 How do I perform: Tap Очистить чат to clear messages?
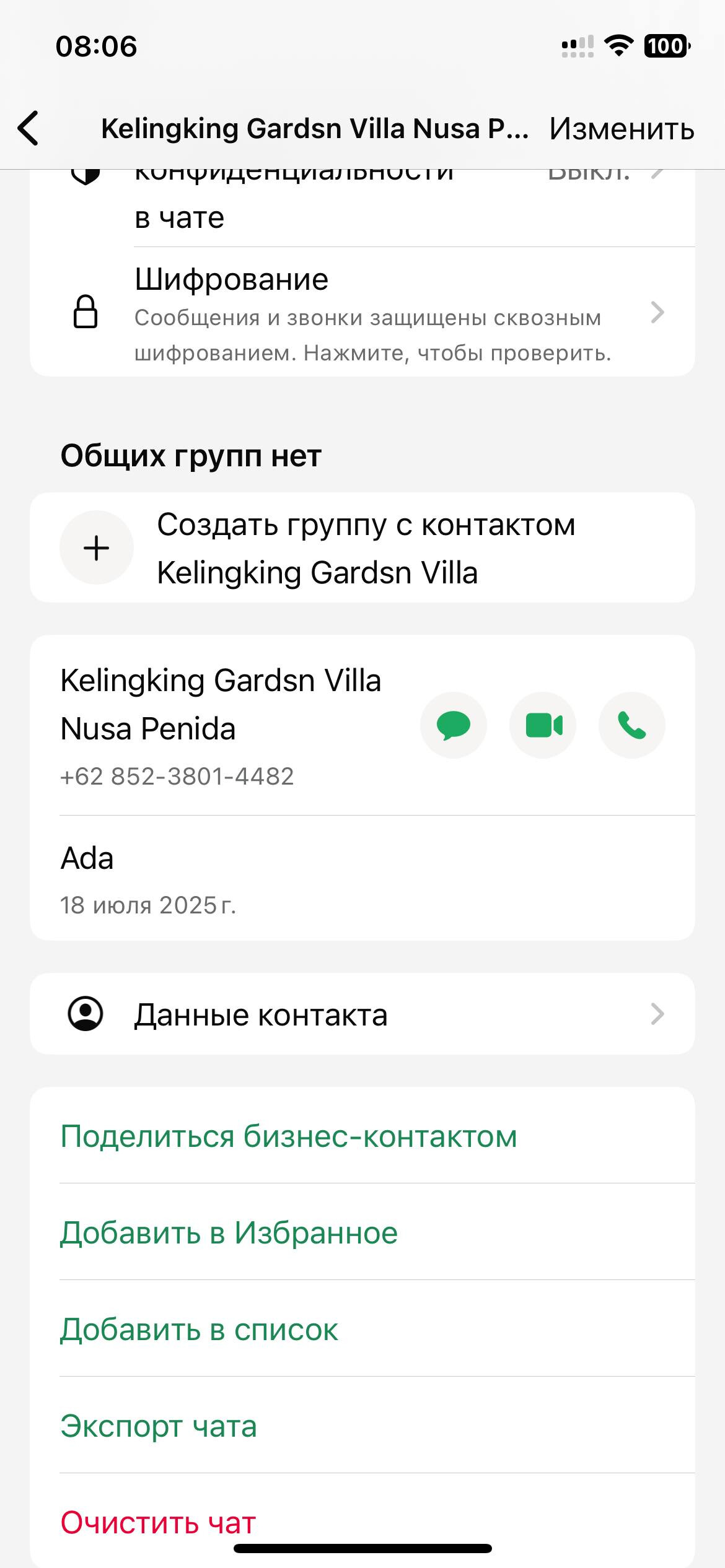[158, 1522]
